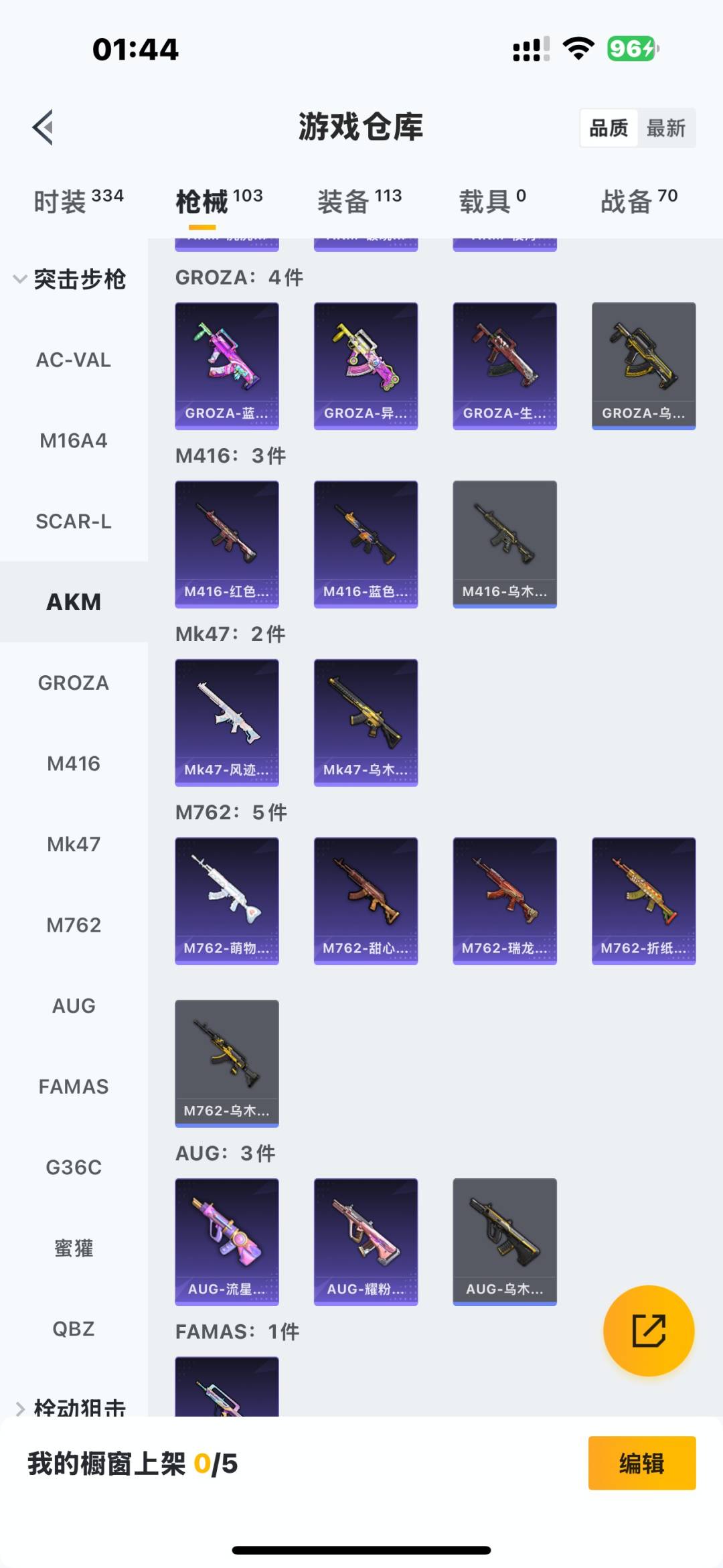Image resolution: width=723 pixels, height=1568 pixels.
Task: Open the Mk47-风迹 skin tile
Action: pos(227,722)
